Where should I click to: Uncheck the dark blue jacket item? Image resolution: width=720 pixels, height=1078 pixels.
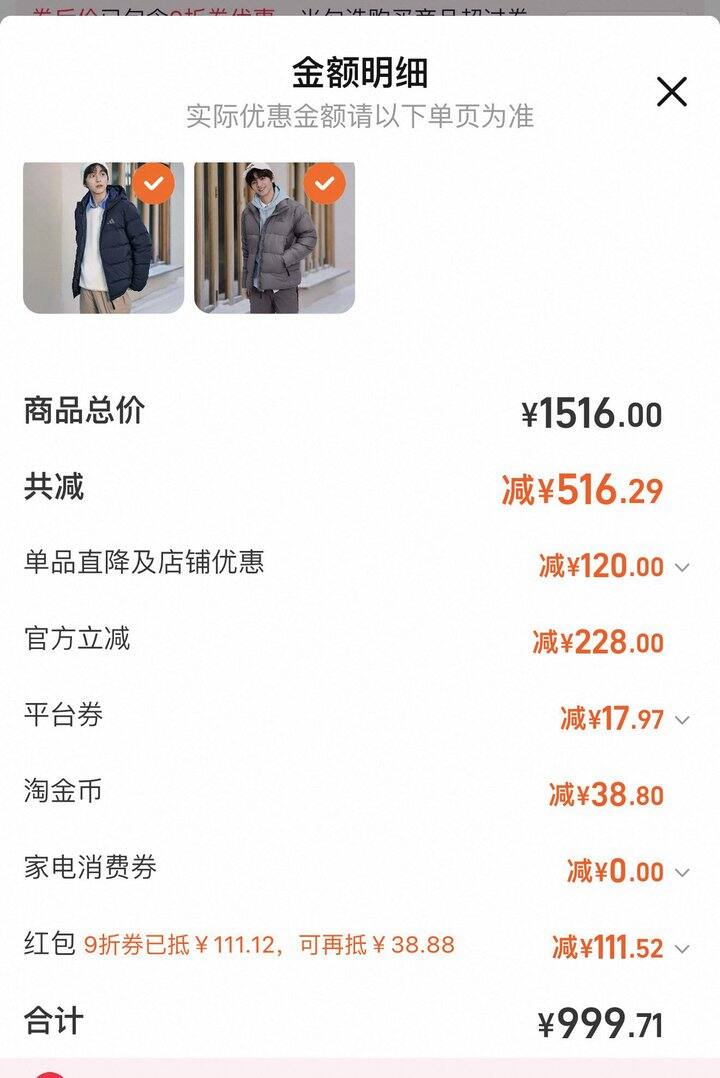coord(154,183)
